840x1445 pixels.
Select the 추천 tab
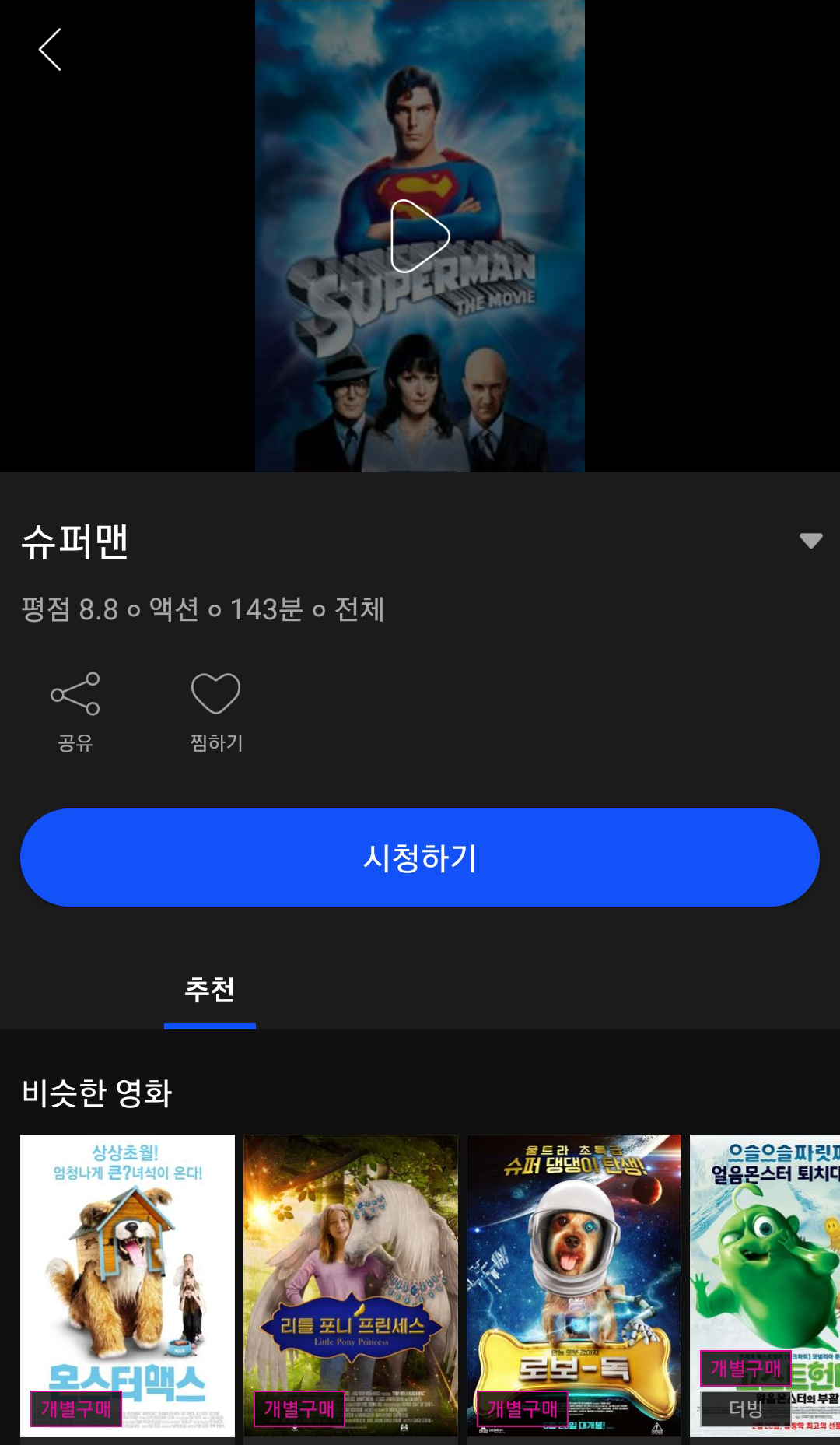[210, 990]
